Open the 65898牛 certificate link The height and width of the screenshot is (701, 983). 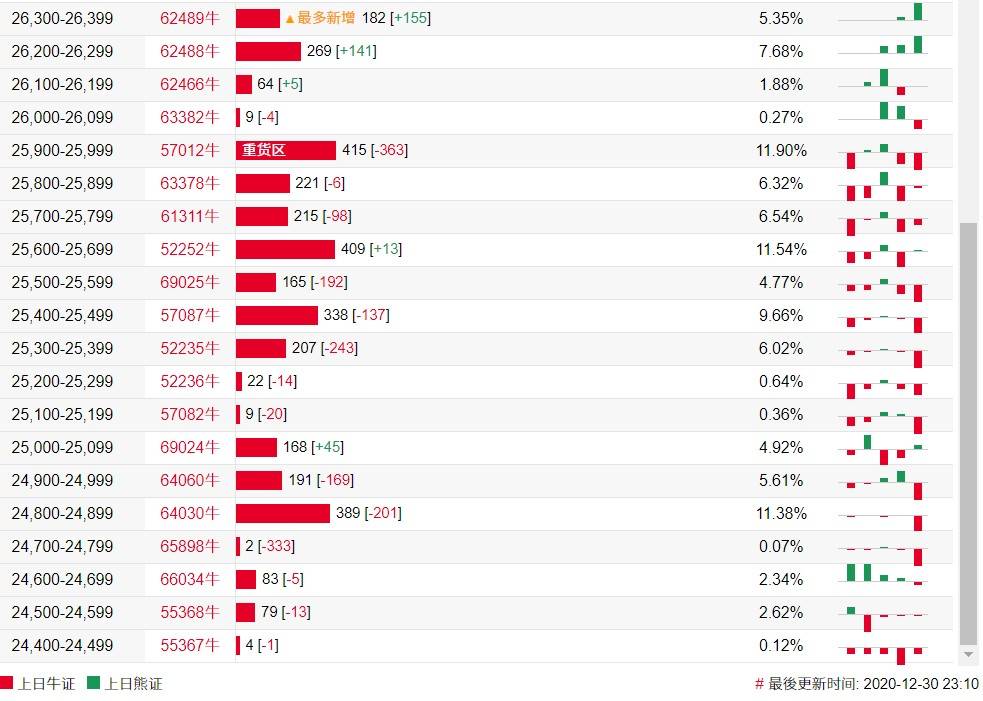pos(189,546)
